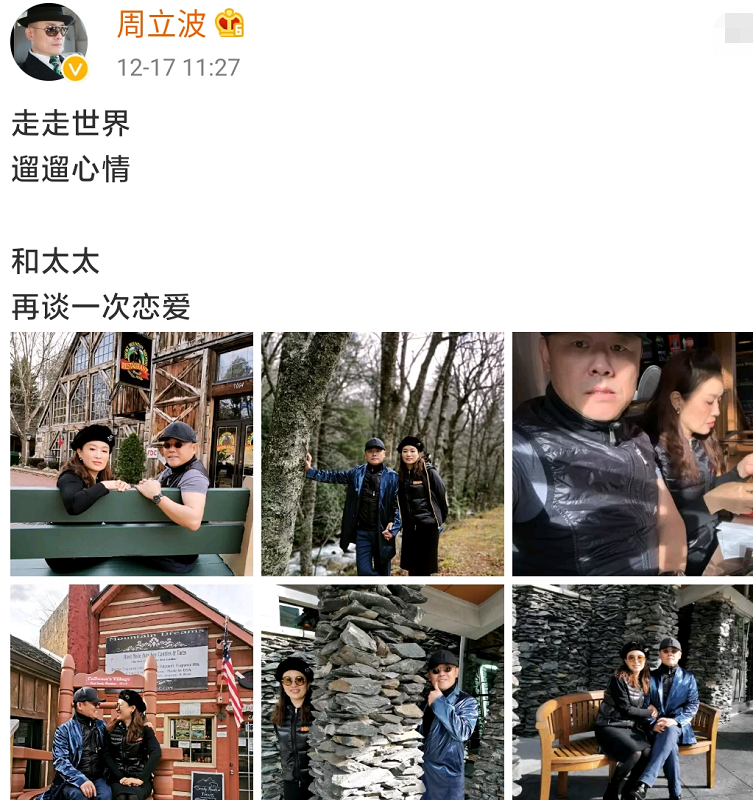Viewport: 753px width, 800px height.
Task: View the photo beside the stacked stone pillar
Action: [382, 692]
